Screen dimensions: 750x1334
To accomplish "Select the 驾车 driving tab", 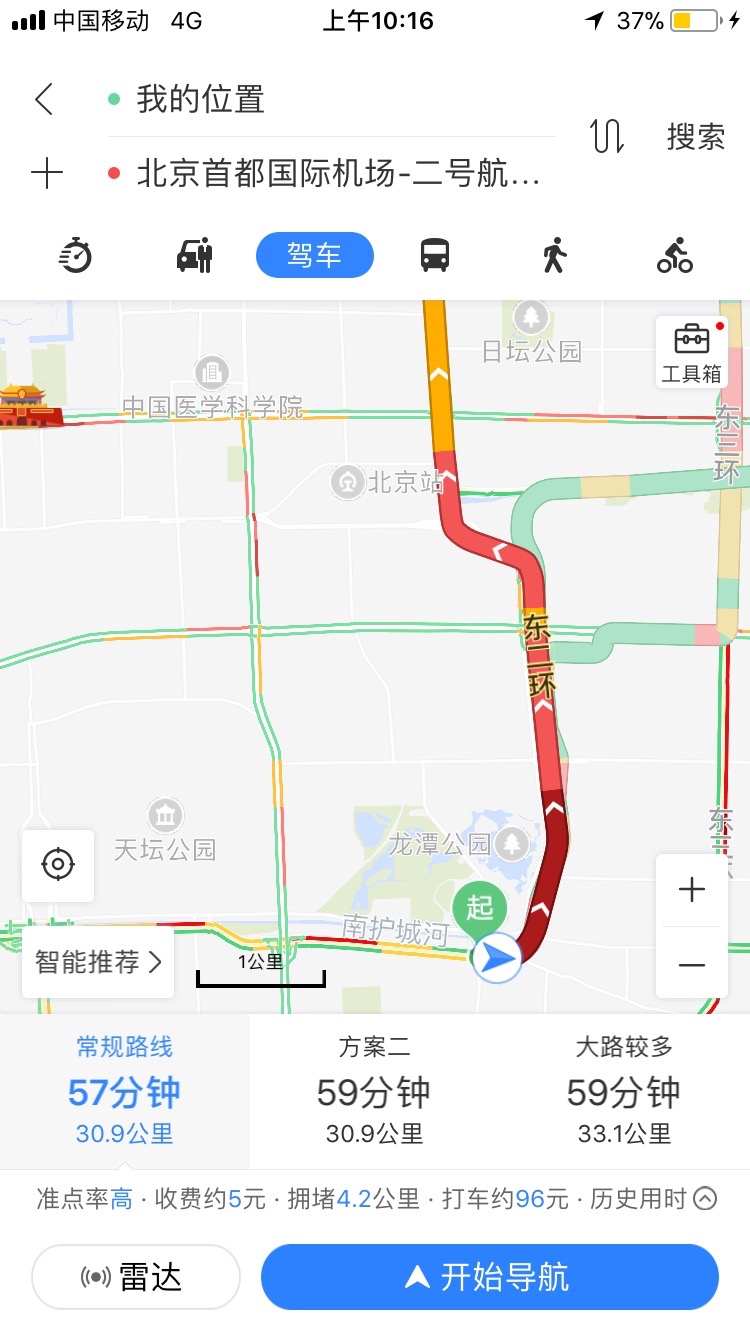I will pos(314,256).
